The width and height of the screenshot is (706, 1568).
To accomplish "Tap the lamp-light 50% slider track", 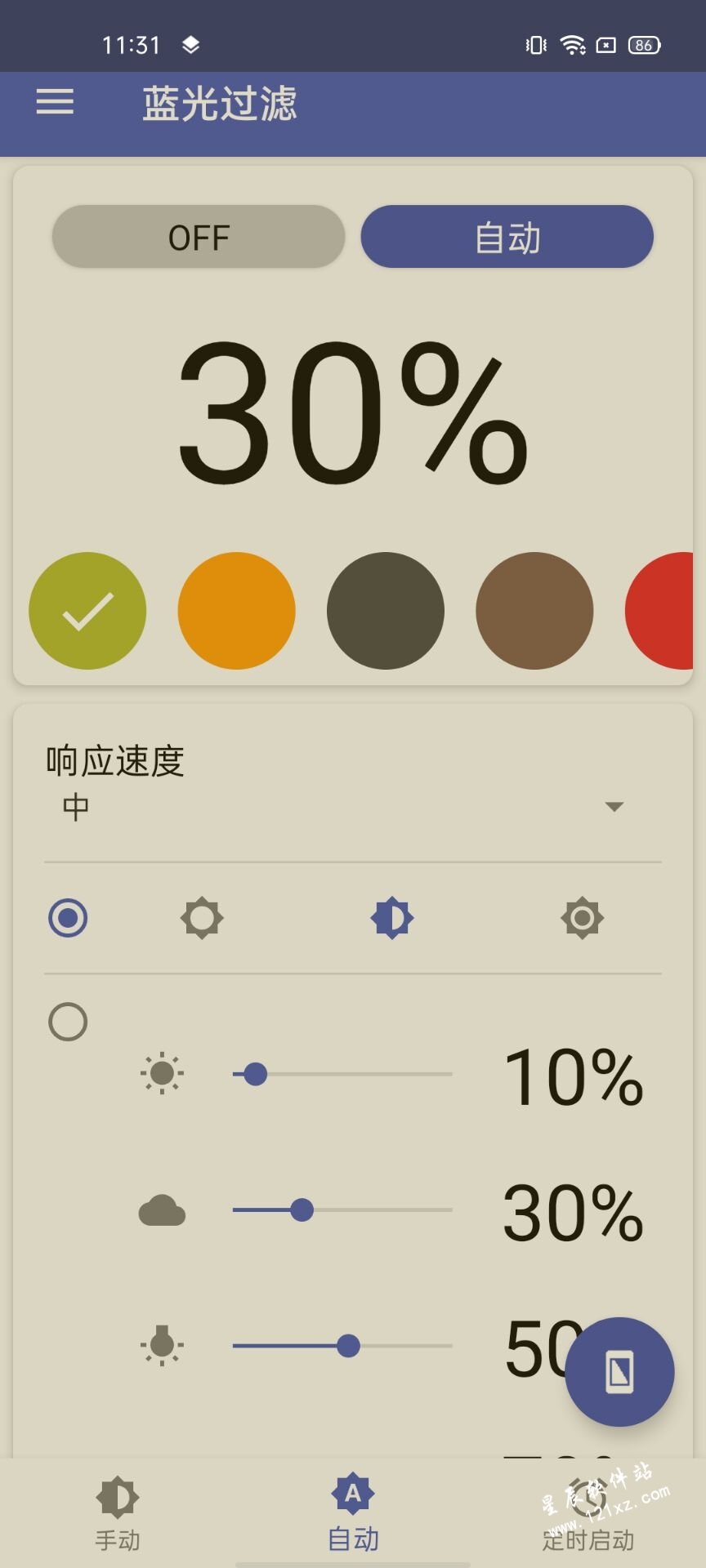I will point(342,1345).
